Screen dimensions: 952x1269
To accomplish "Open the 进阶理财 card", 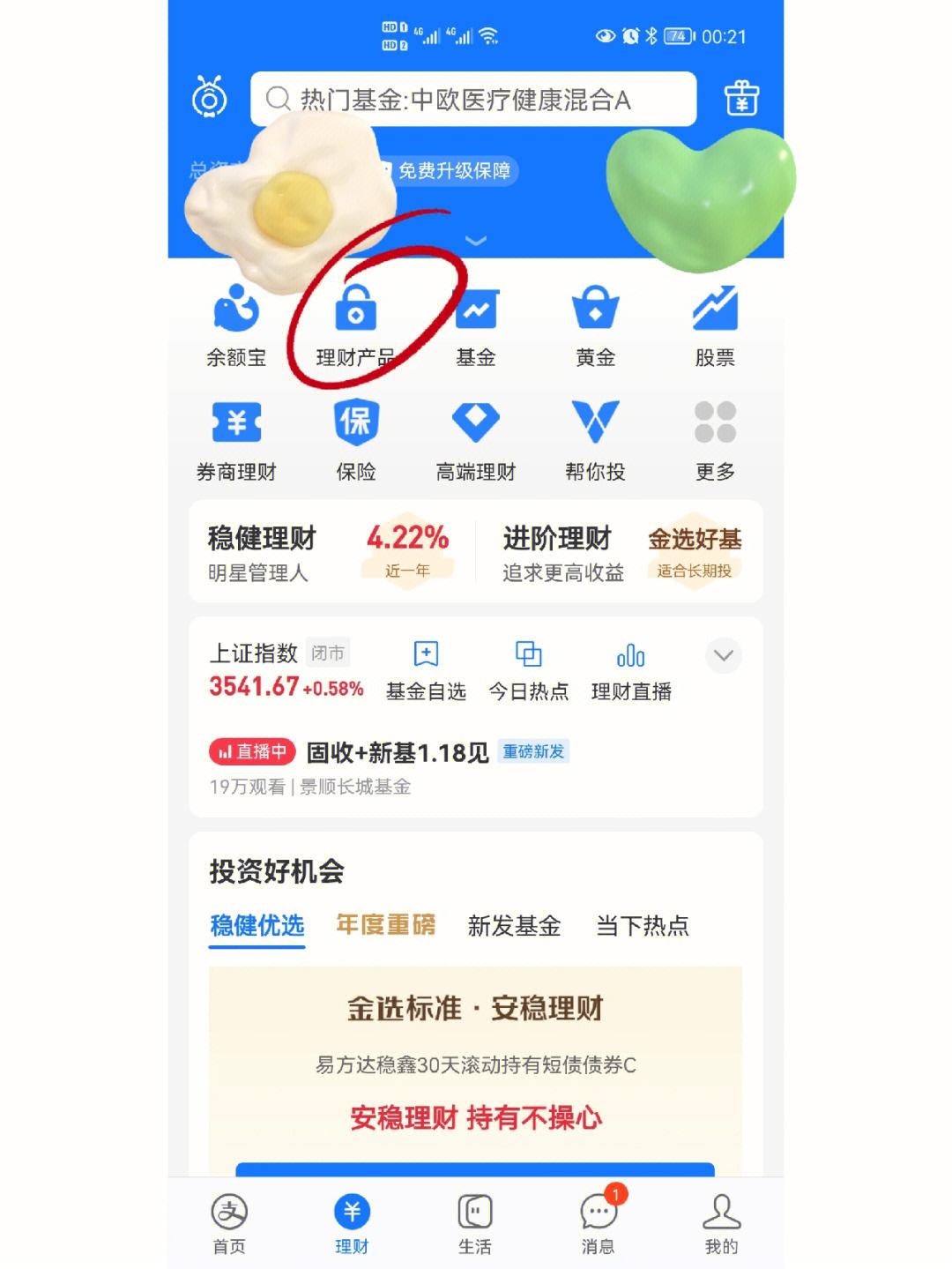I will [x=621, y=552].
